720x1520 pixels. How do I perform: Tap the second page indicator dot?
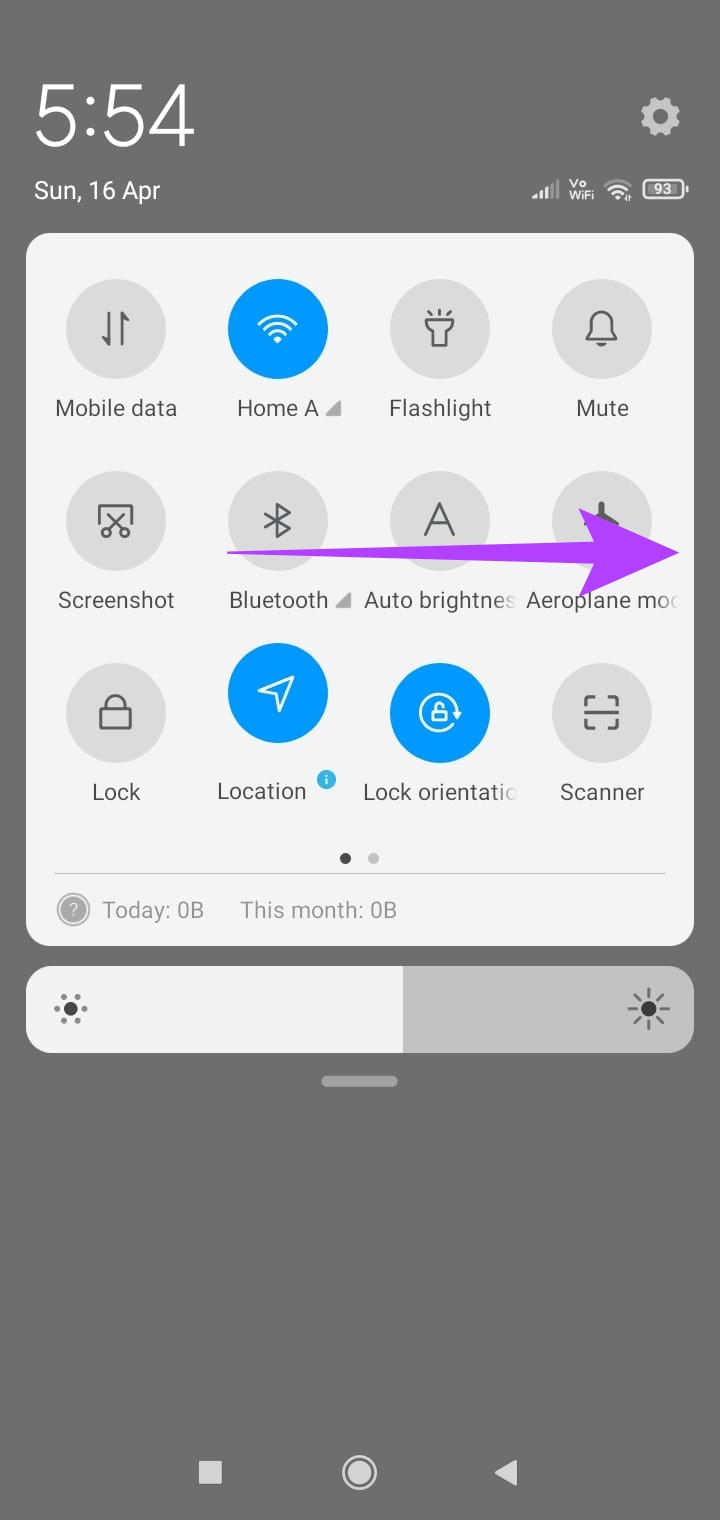point(373,858)
